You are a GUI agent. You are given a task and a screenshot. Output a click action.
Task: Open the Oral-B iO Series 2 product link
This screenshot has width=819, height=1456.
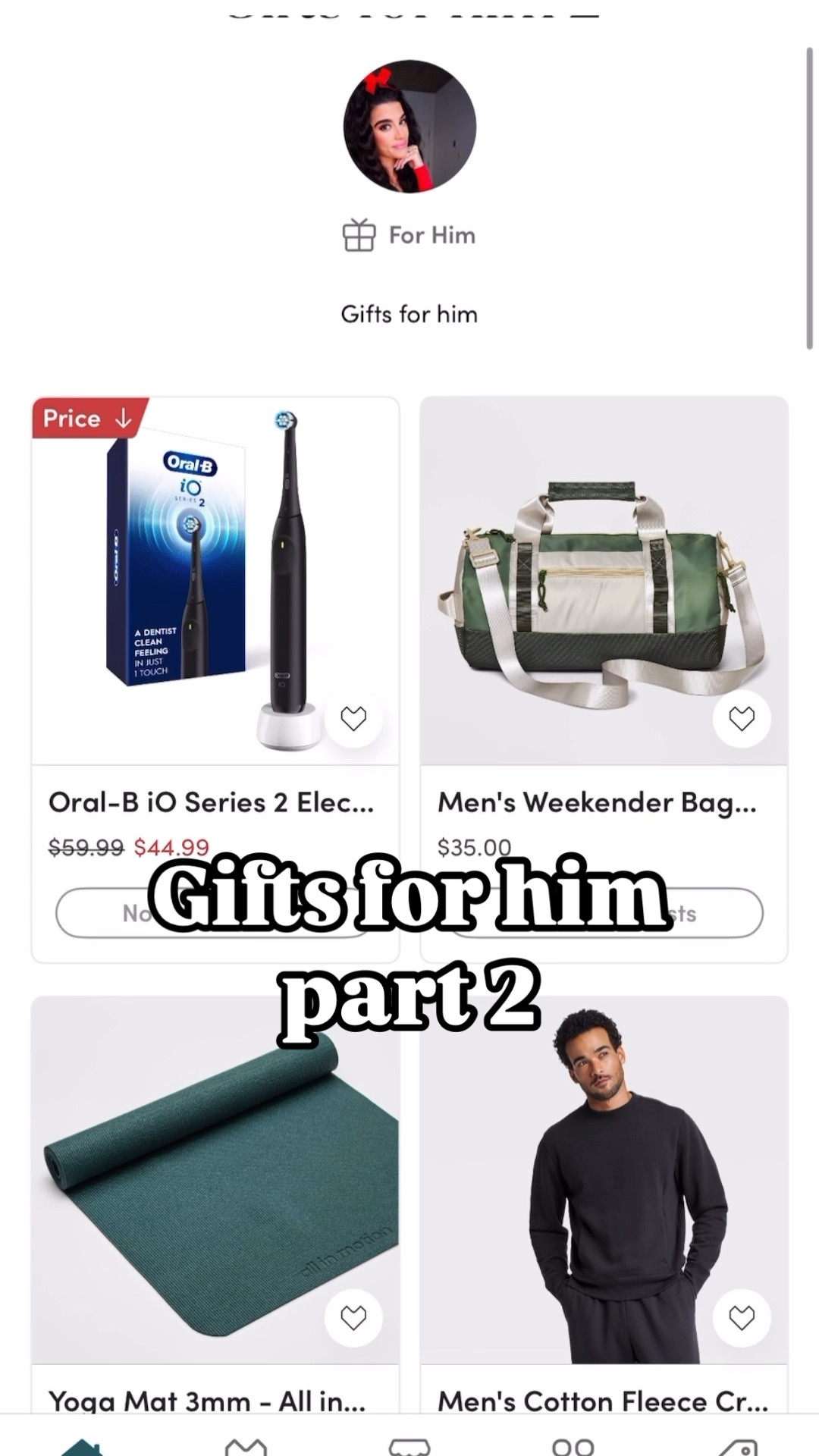pos(211,802)
